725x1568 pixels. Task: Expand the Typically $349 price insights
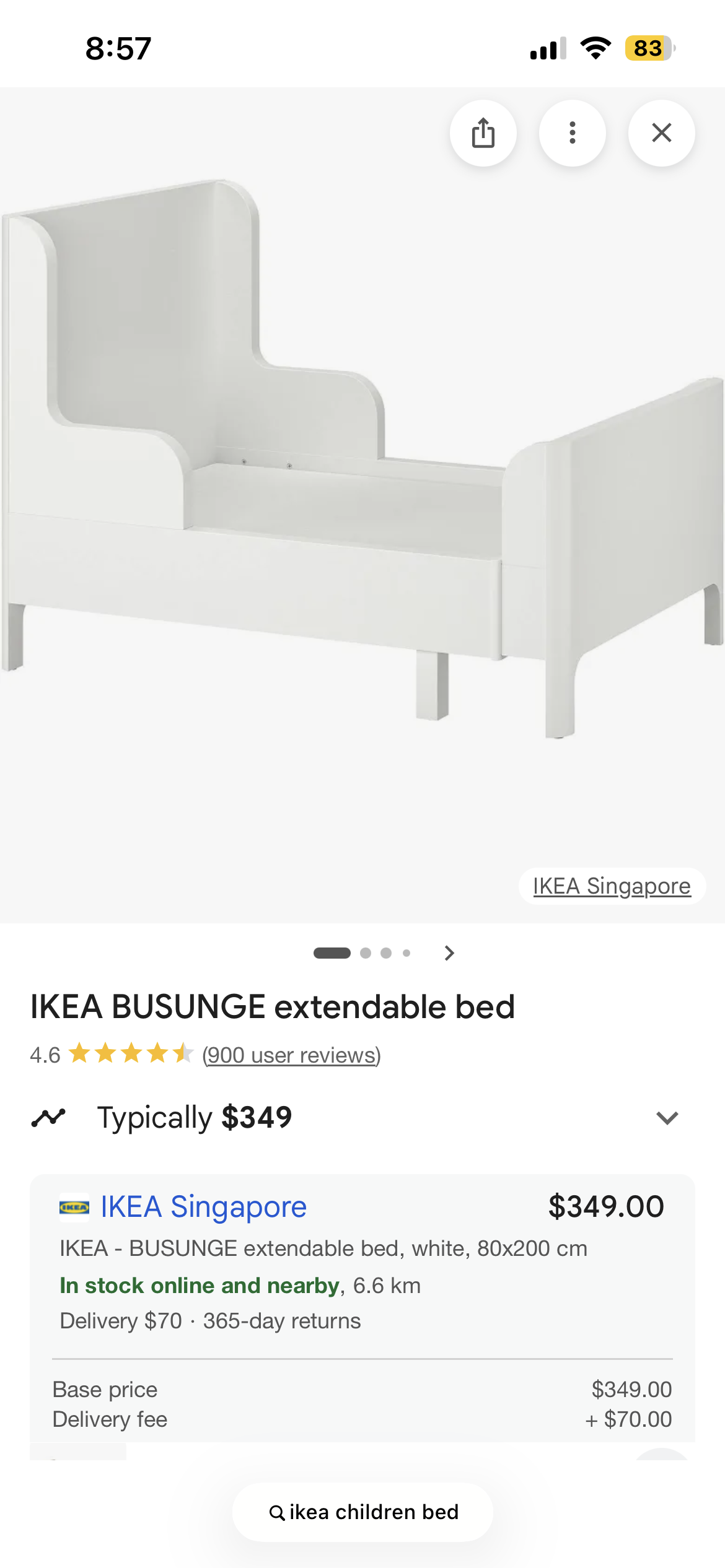667,1118
